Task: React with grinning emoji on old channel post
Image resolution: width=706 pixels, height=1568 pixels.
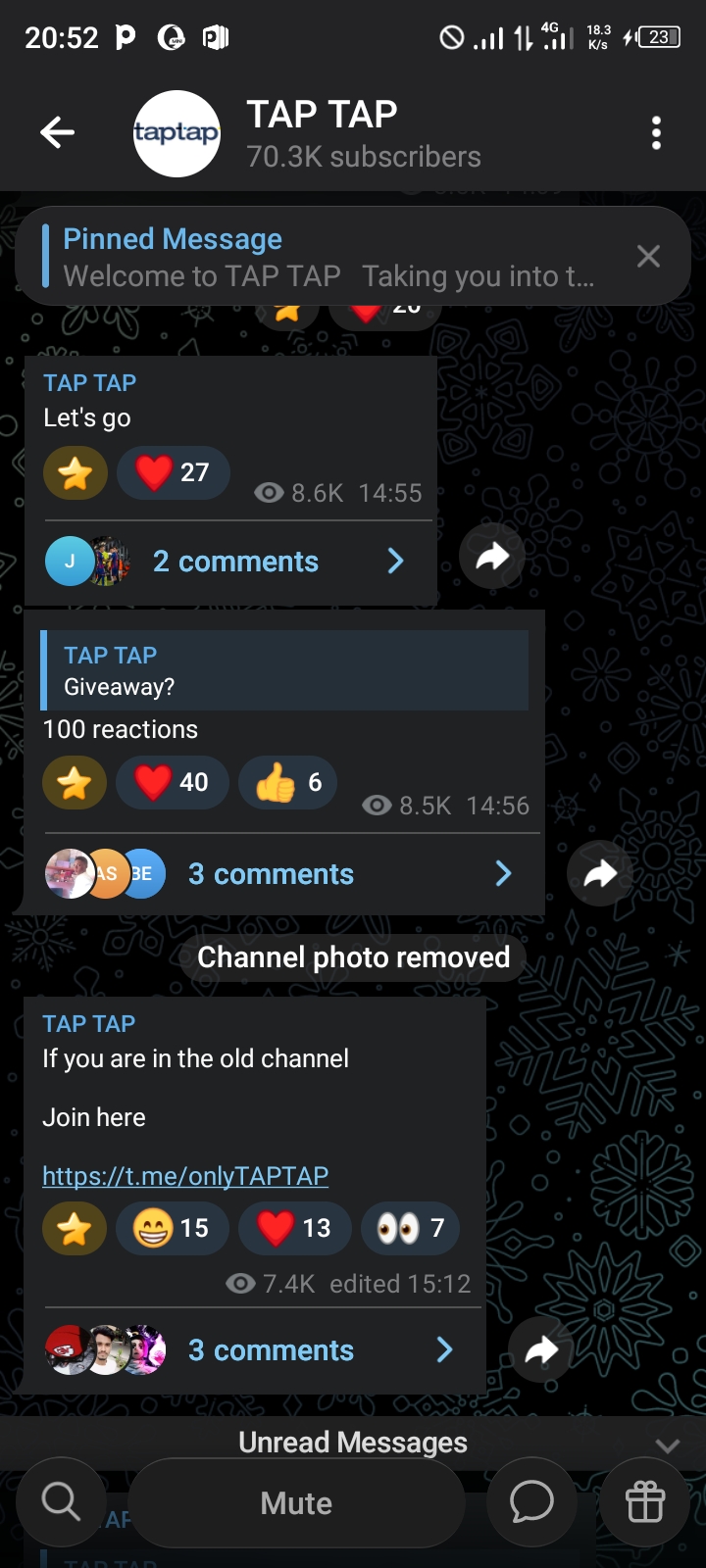Action: pyautogui.click(x=172, y=1228)
